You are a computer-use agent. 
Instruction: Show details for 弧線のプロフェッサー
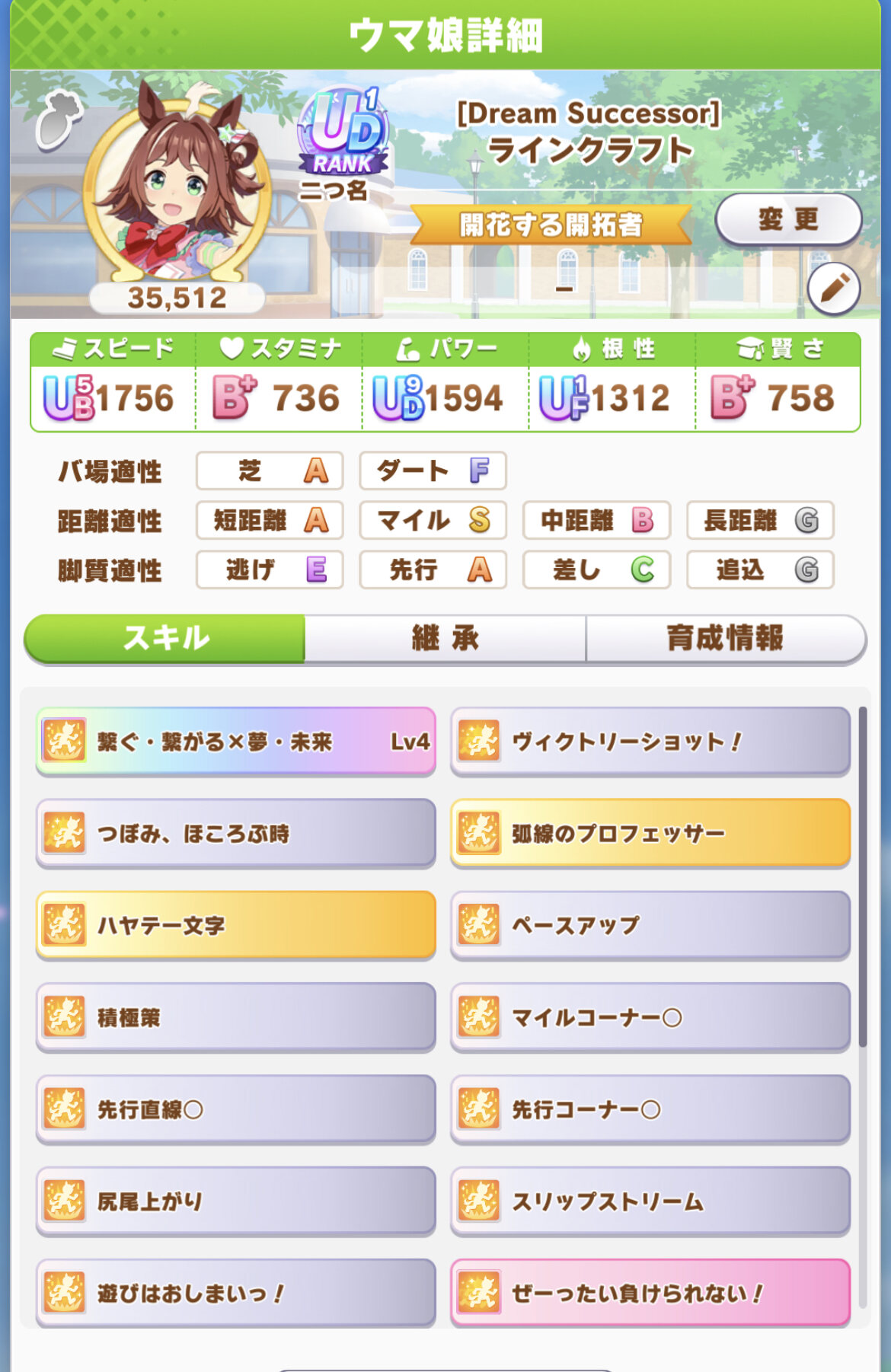click(x=650, y=833)
